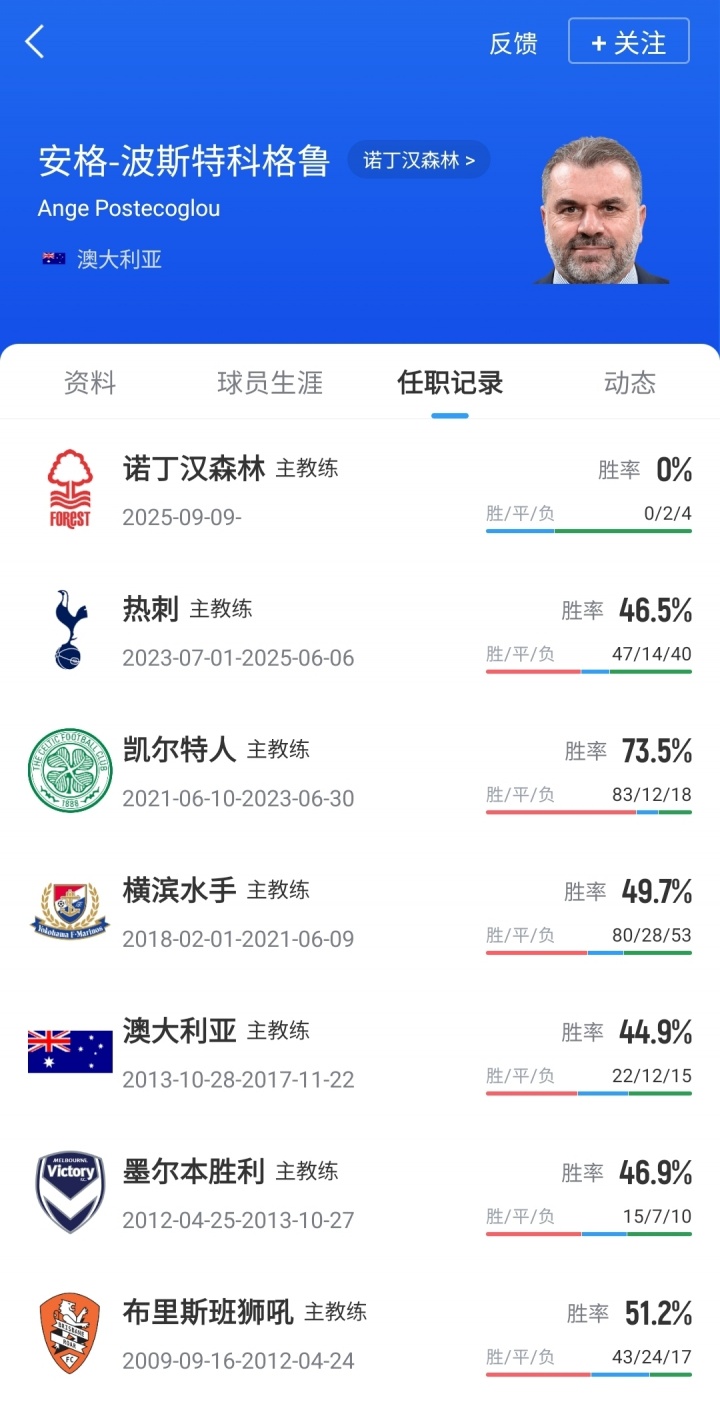Open the 澳大利亚 national team record row
The height and width of the screenshot is (1416, 720).
(360, 1054)
